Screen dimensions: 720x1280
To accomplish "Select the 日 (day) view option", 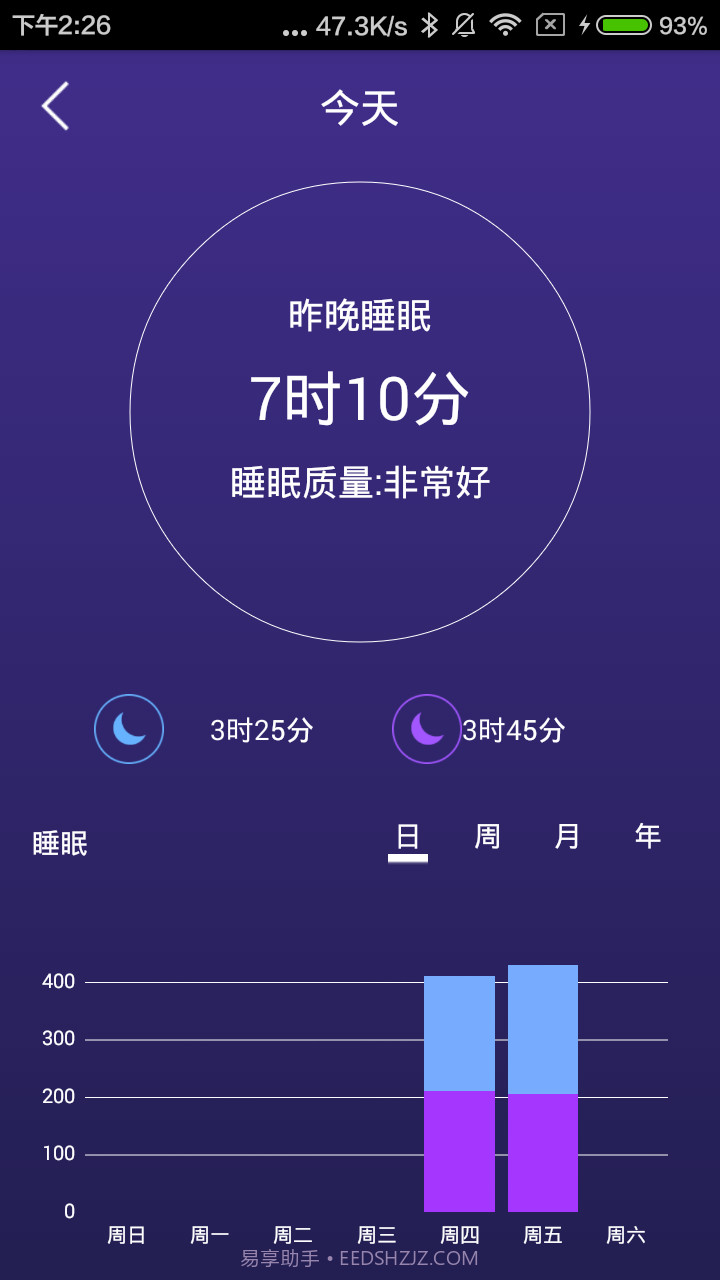I will click(408, 836).
